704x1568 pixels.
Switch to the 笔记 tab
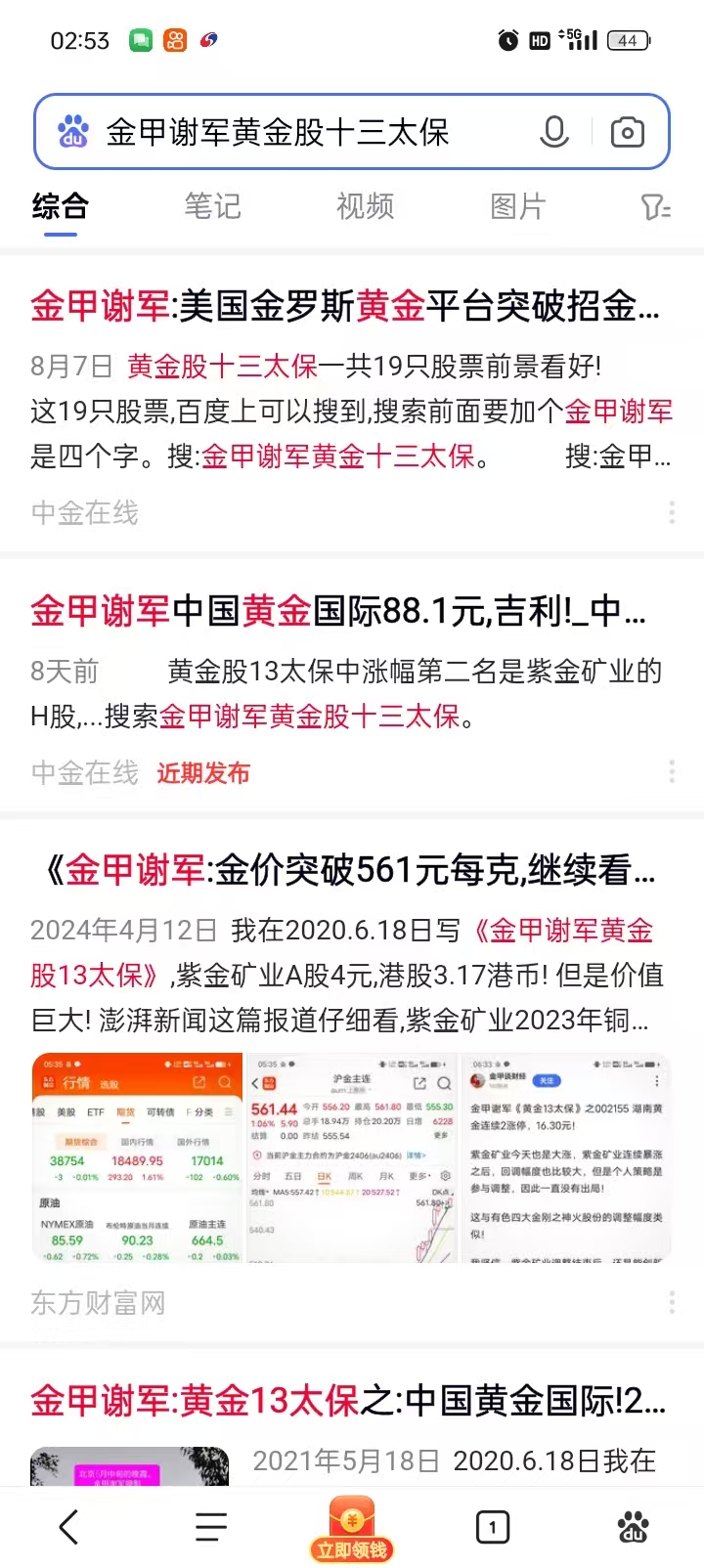pos(212,206)
